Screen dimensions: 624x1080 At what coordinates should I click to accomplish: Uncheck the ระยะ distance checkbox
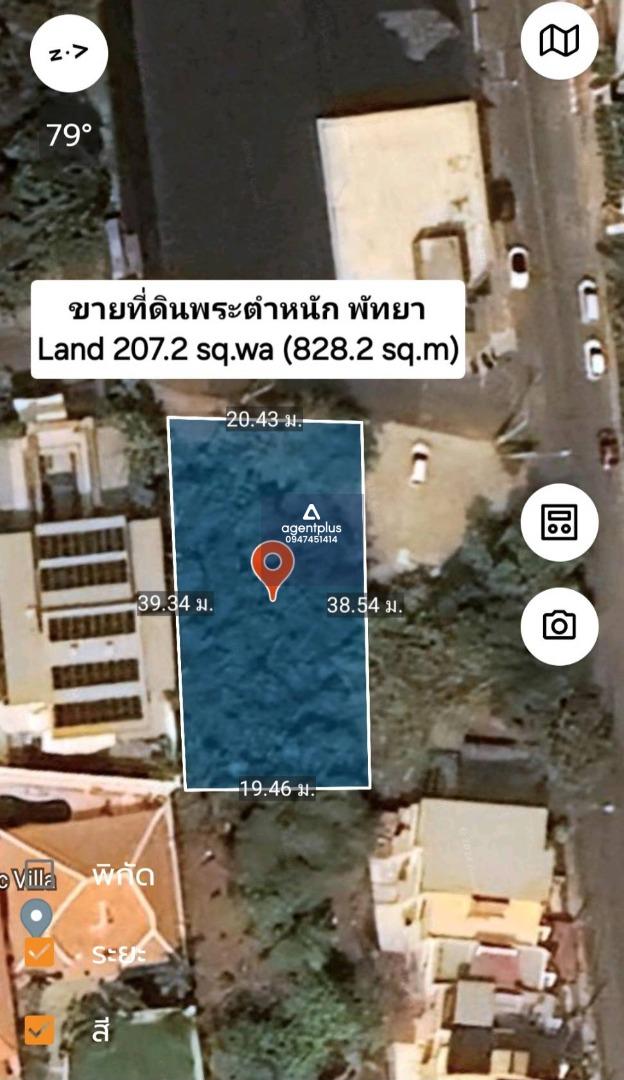pyautogui.click(x=39, y=953)
